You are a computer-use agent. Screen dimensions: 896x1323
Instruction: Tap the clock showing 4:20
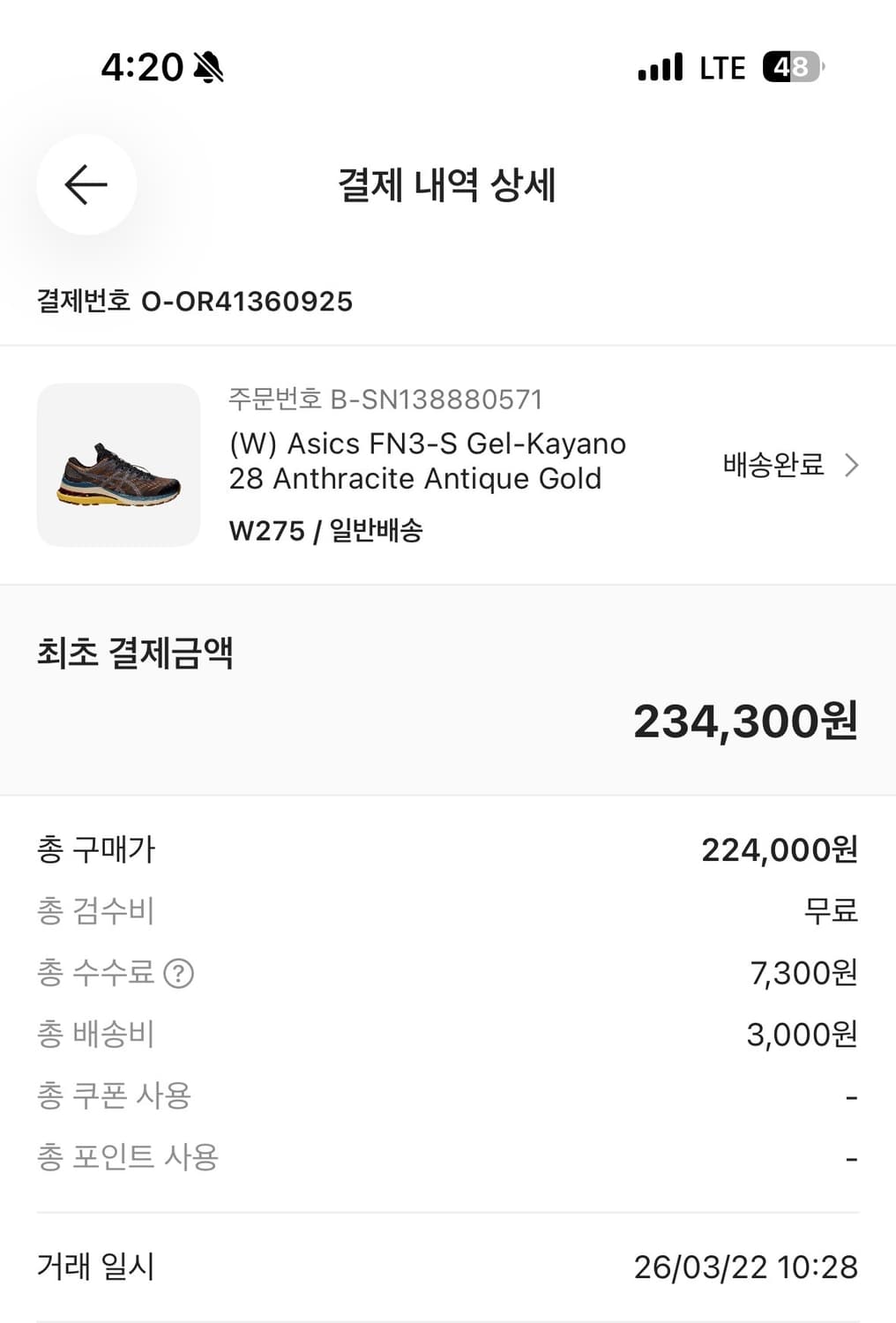pyautogui.click(x=144, y=66)
